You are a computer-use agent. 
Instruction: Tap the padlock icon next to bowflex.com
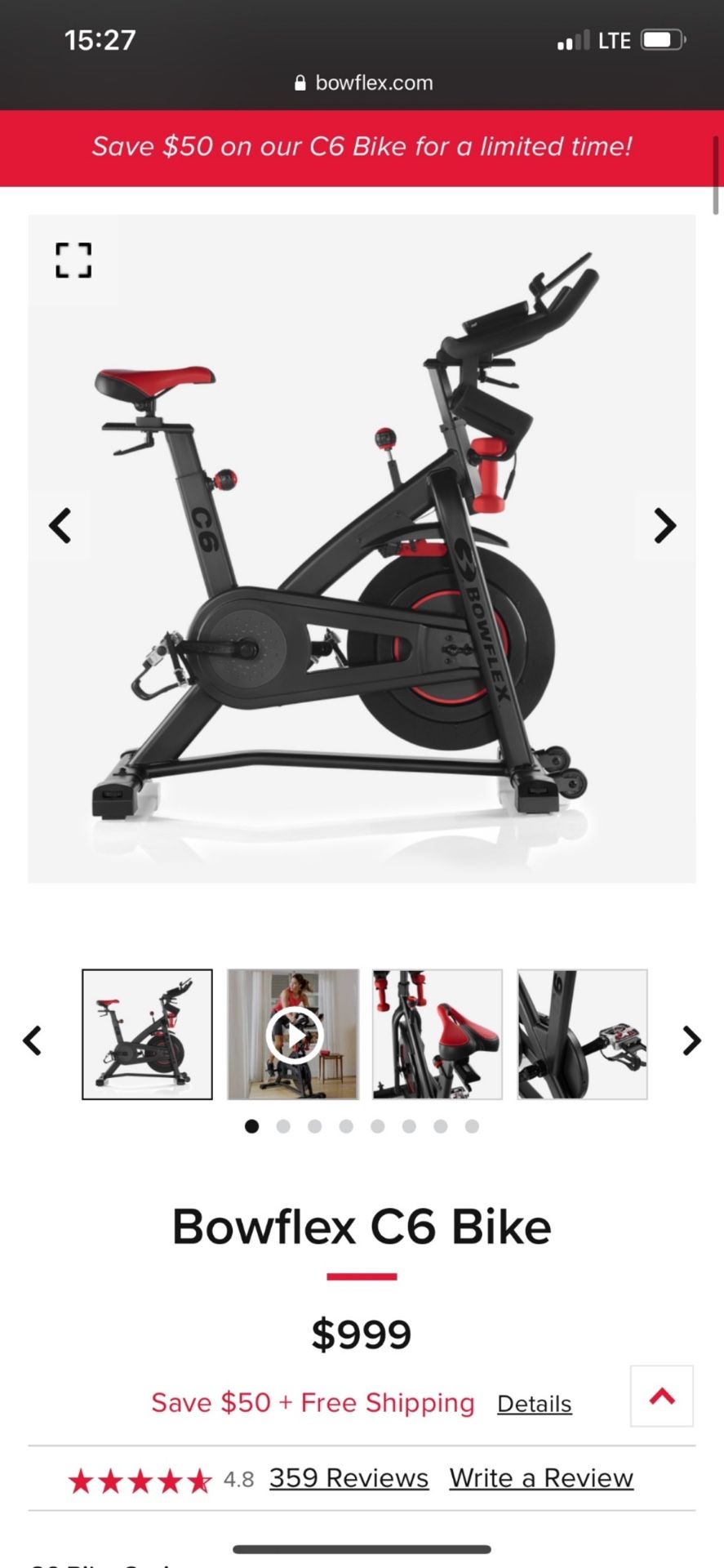300,82
